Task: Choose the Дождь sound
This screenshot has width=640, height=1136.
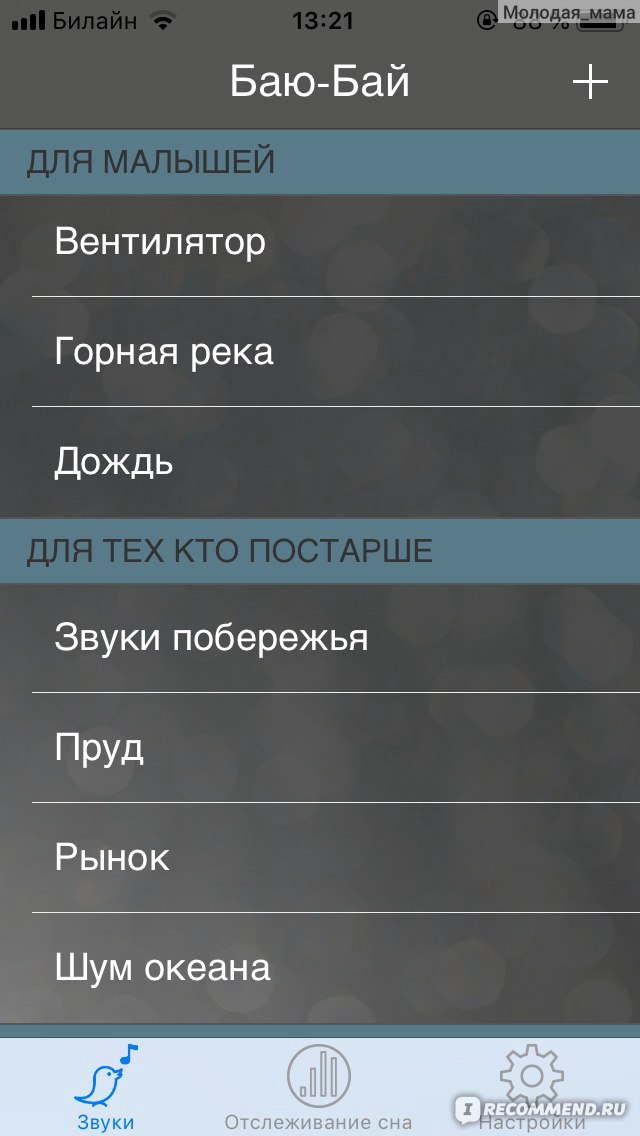Action: 320,462
